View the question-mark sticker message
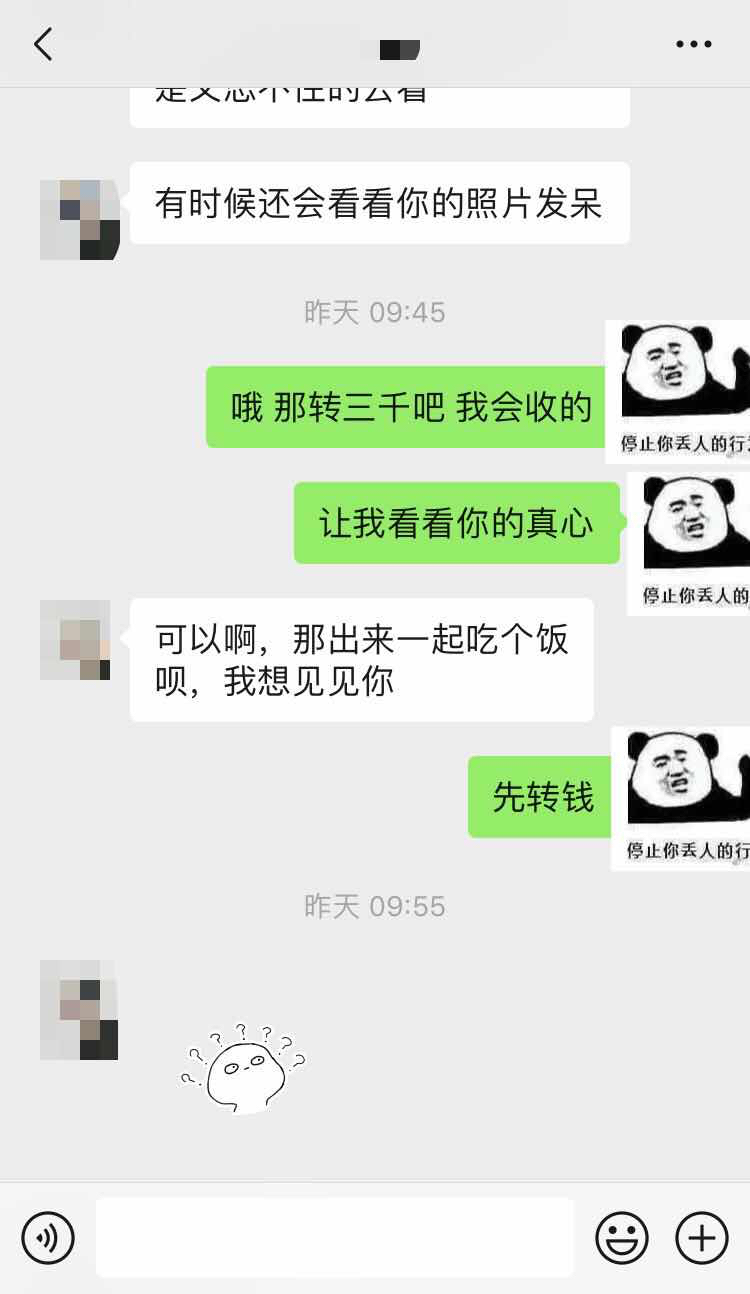The height and width of the screenshot is (1294, 750). point(243,1068)
